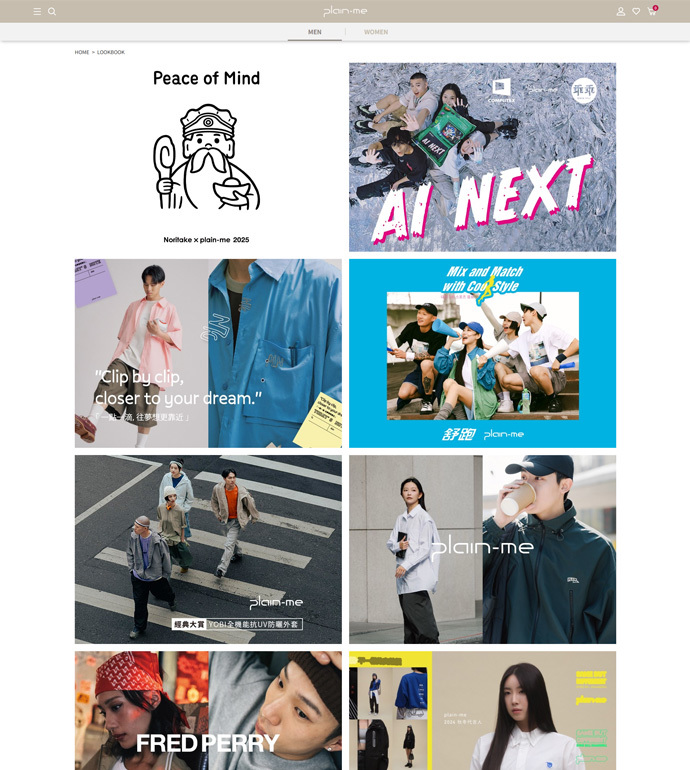Viewport: 690px width, 770px height.
Task: Open the search icon
Action: [52, 12]
